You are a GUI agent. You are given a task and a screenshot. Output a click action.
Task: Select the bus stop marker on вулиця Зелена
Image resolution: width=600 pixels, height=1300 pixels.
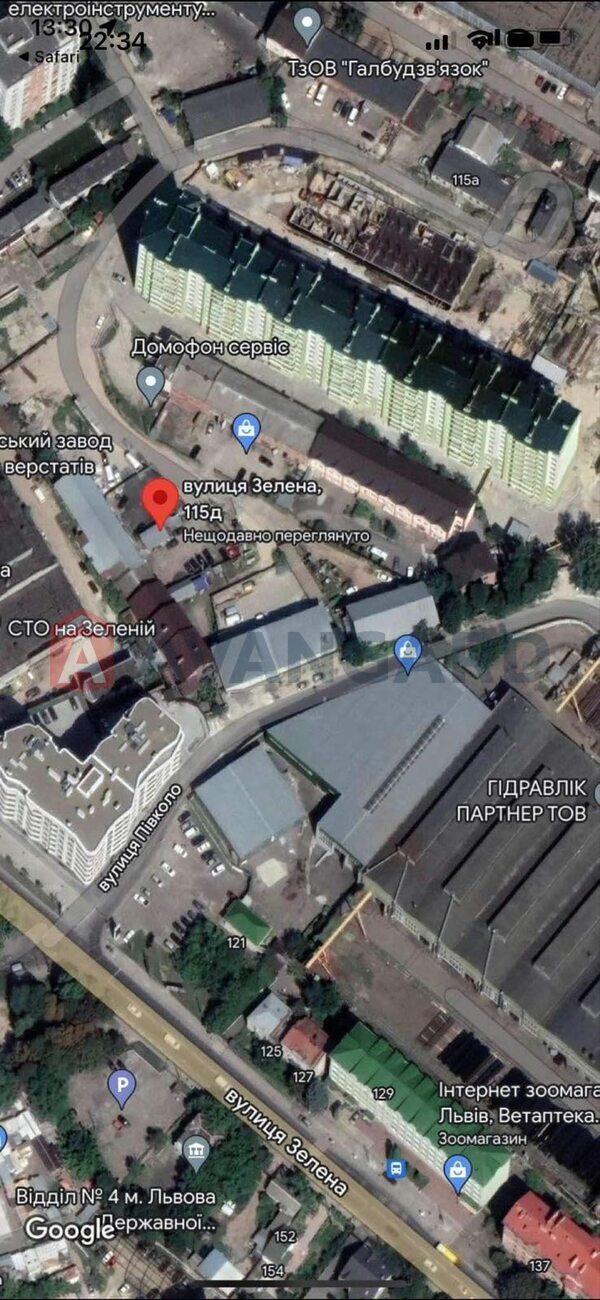(397, 1168)
